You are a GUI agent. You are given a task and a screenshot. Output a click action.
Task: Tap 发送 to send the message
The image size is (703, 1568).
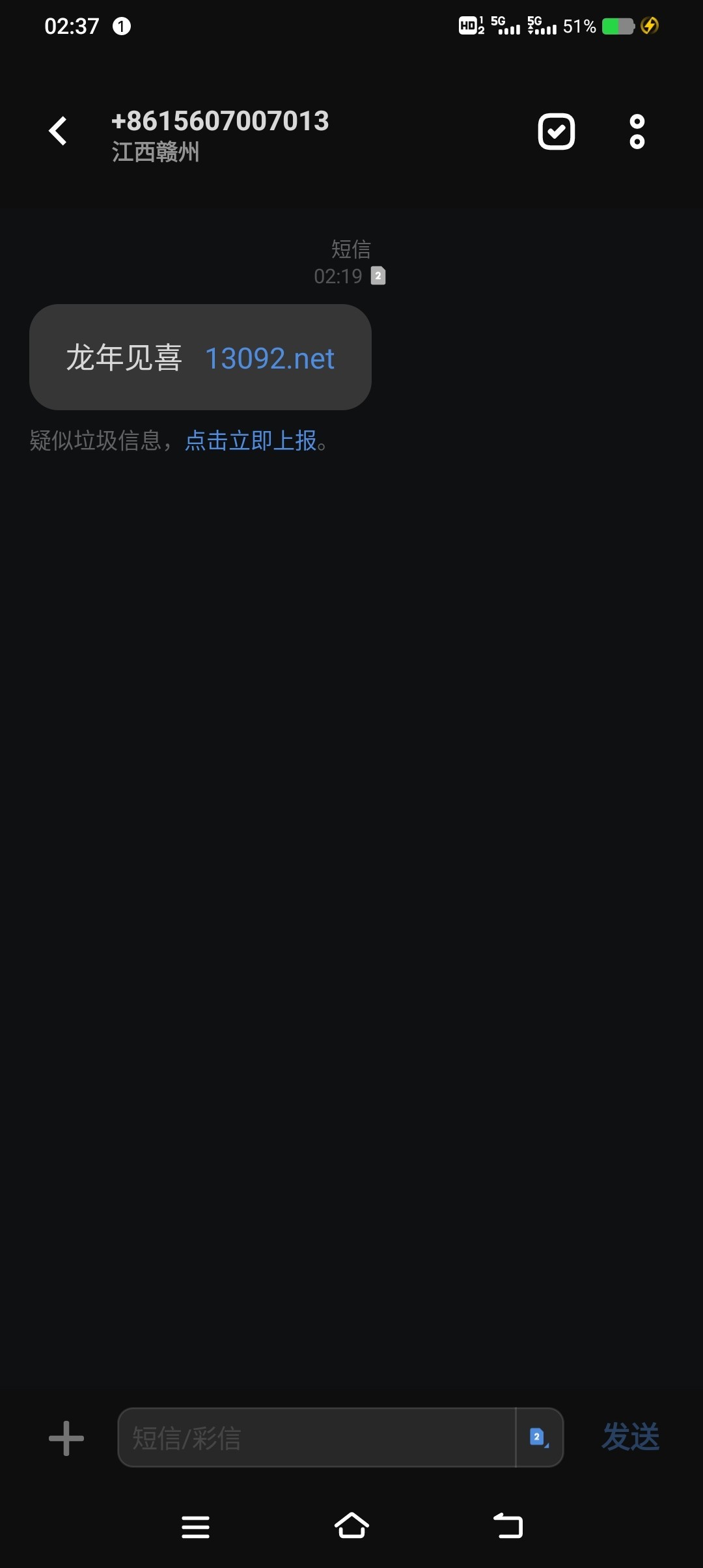pos(630,1438)
